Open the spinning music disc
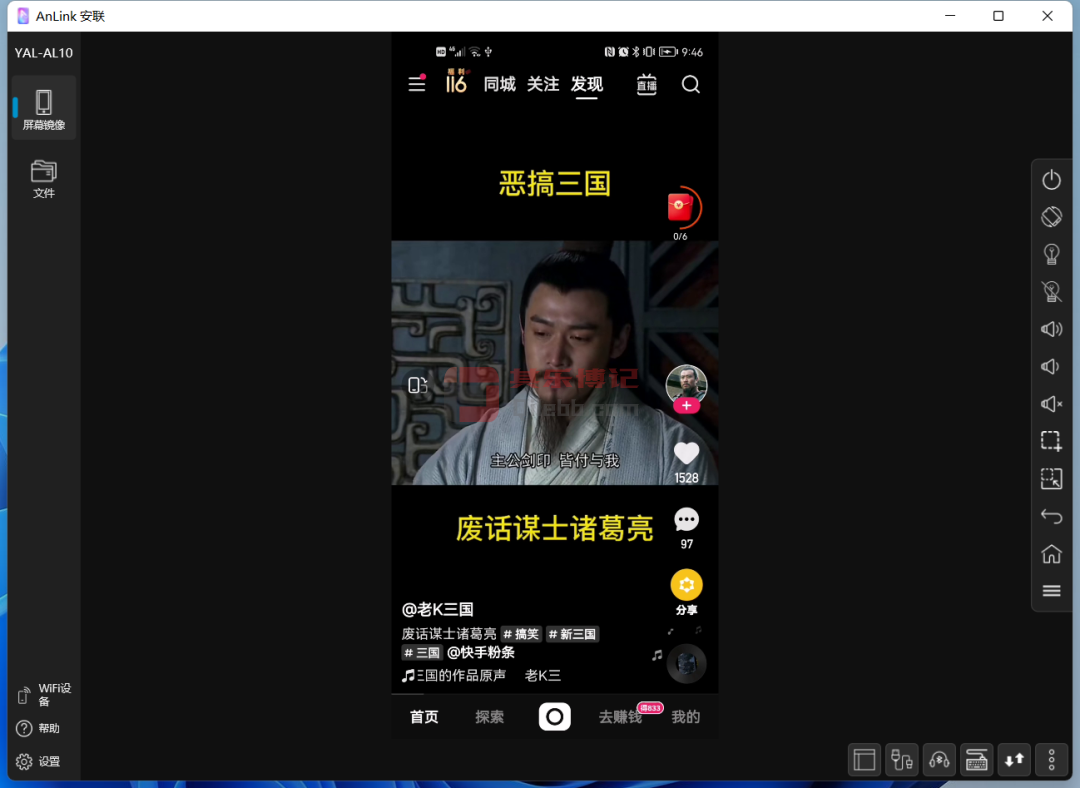Viewport: 1080px width, 788px height. pos(687,663)
